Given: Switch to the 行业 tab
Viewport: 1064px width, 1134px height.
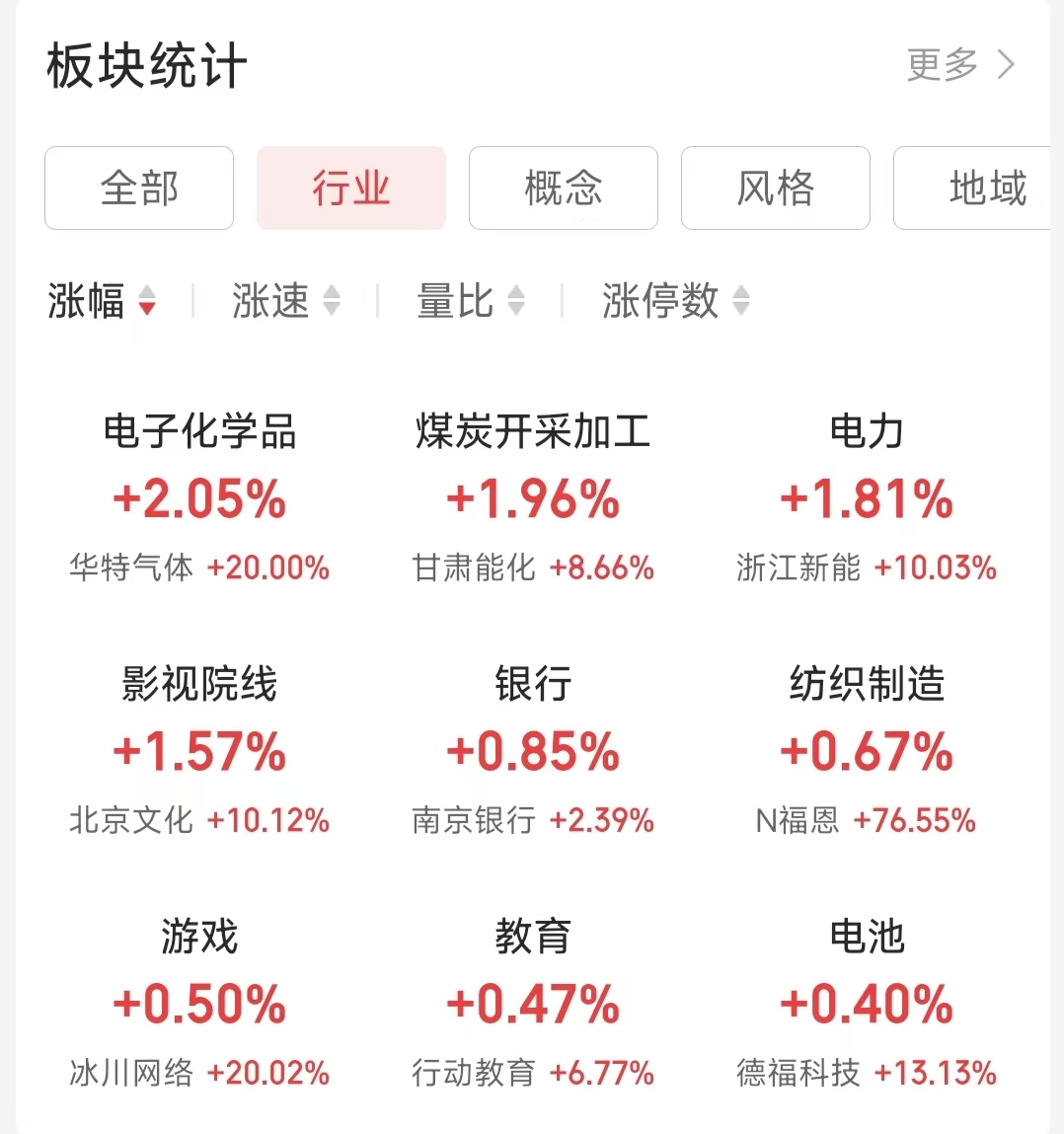Looking at the screenshot, I should [x=351, y=189].
